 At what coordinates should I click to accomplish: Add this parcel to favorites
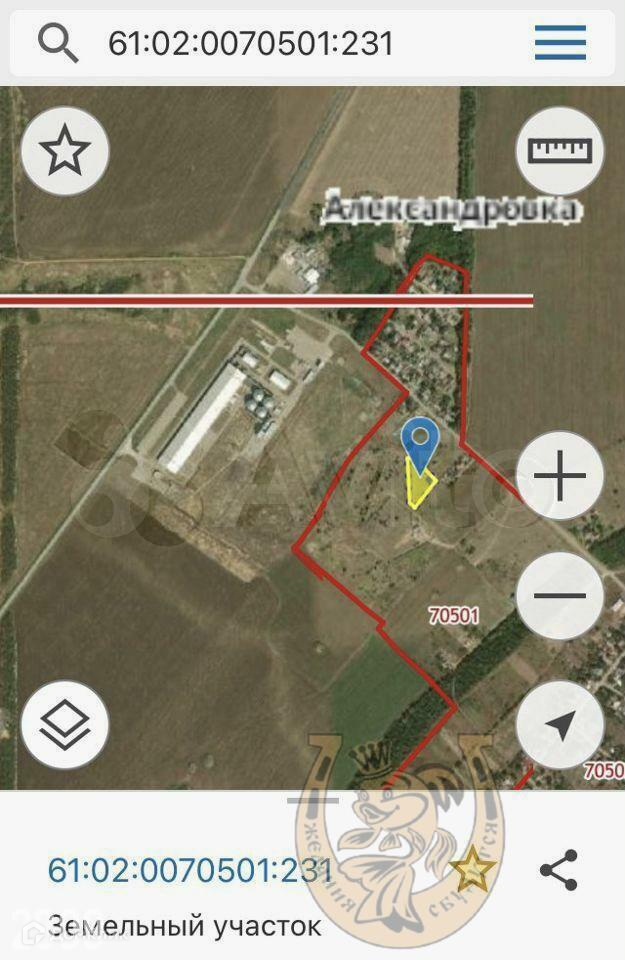click(472, 870)
